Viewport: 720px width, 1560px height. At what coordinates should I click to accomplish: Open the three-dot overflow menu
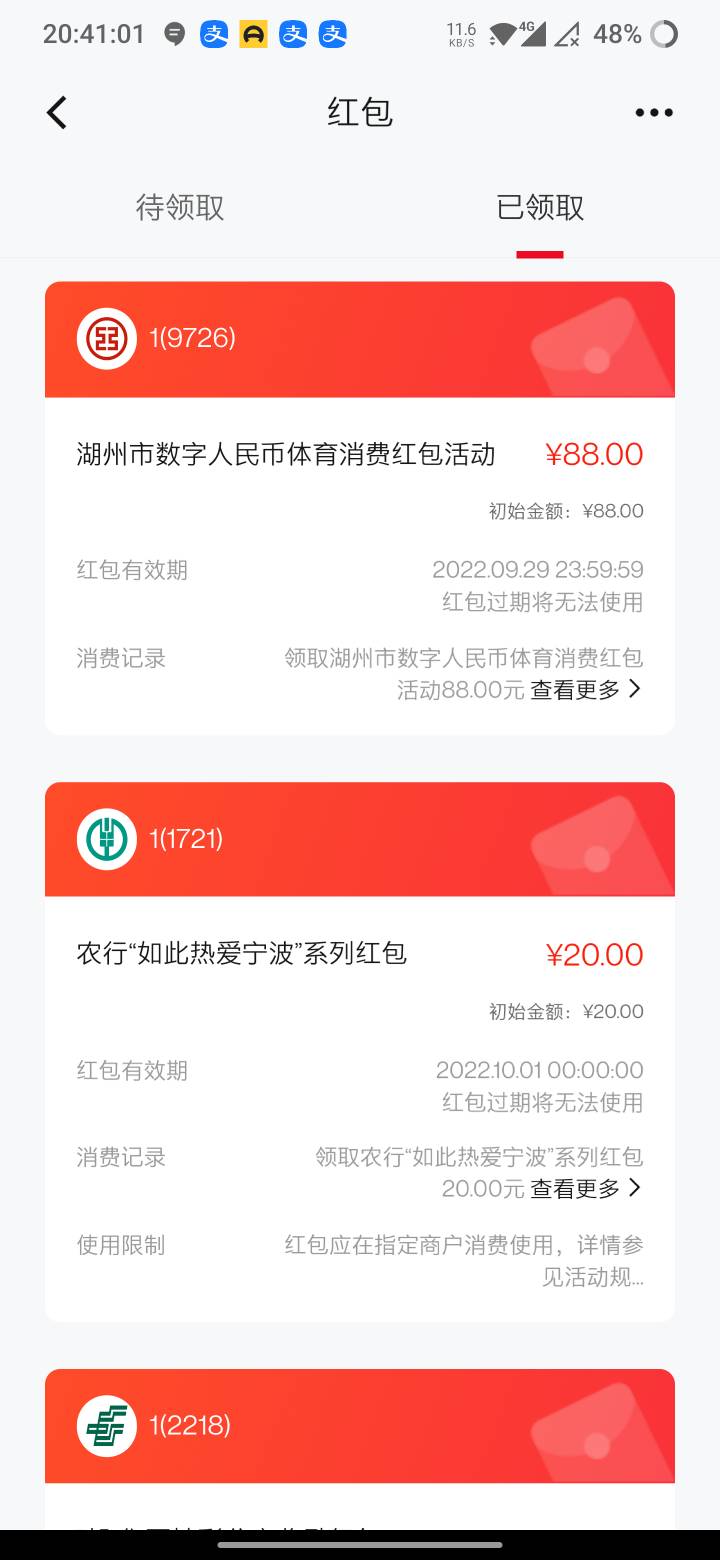pos(654,113)
